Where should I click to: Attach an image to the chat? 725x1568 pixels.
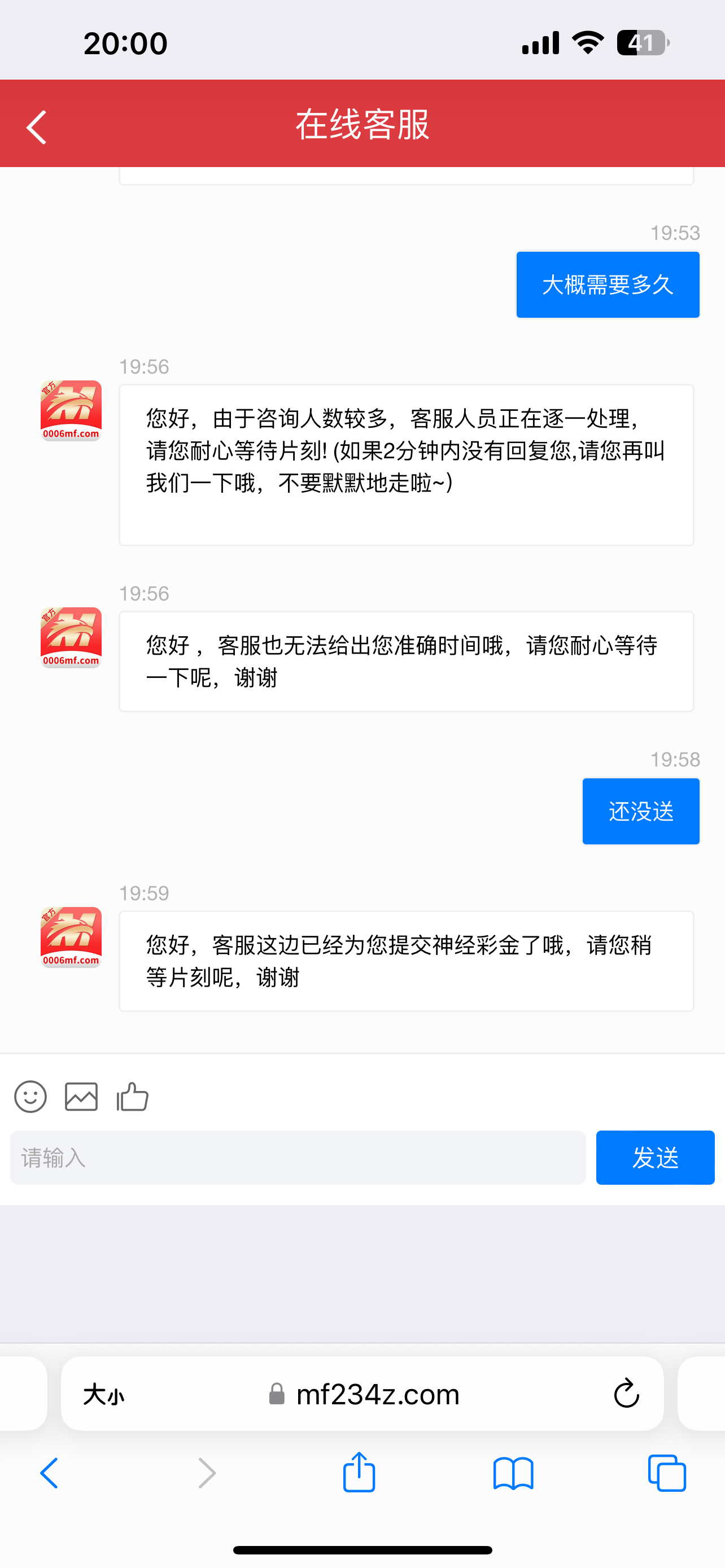pos(81,1097)
